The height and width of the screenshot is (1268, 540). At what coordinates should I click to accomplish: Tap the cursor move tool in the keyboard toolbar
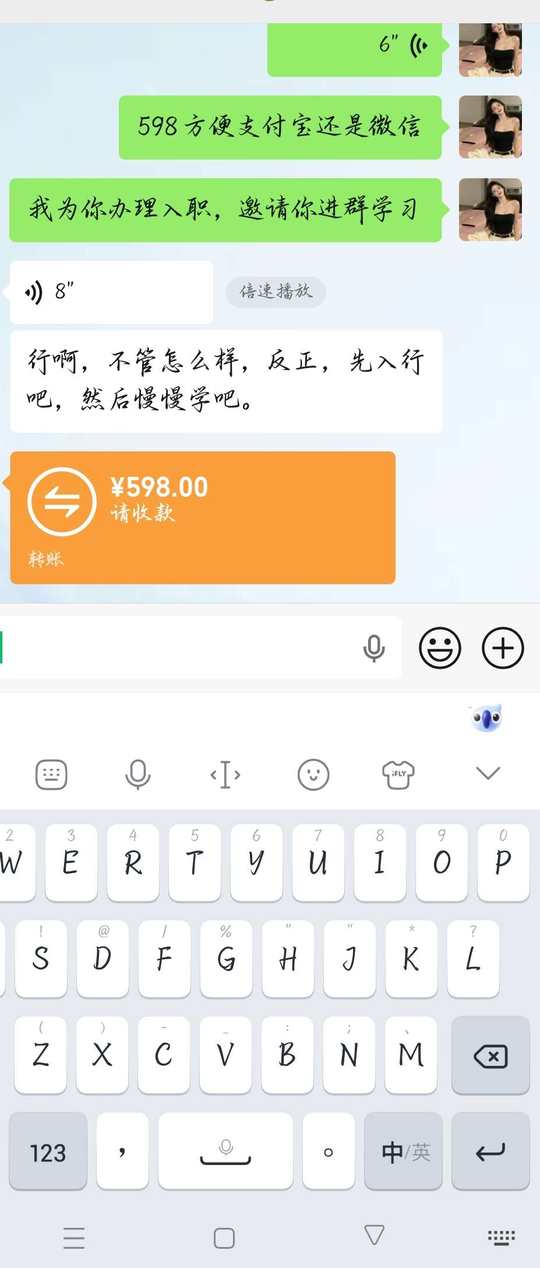tap(225, 774)
